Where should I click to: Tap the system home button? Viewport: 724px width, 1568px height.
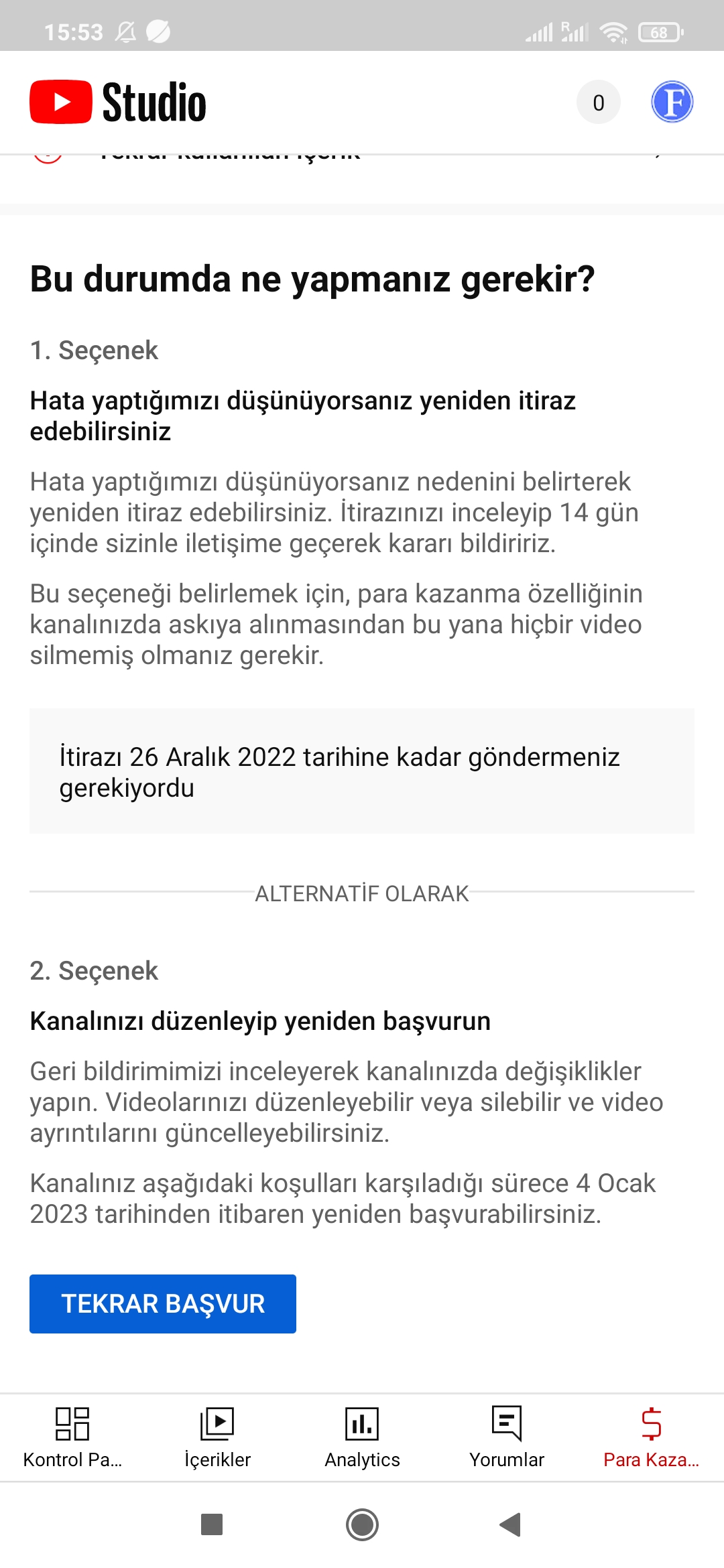[x=362, y=1524]
